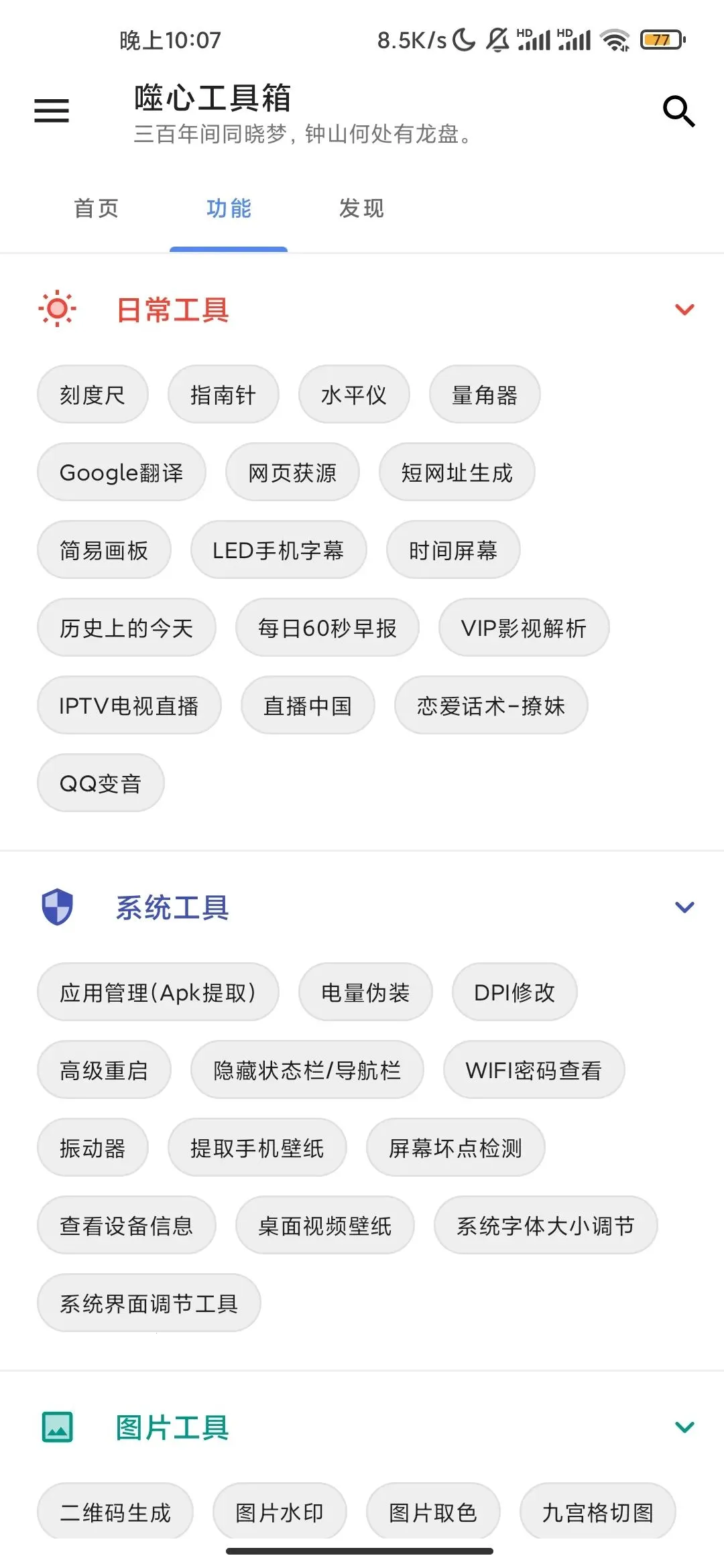The height and width of the screenshot is (1568, 724).
Task: Switch to the 首页 tab
Action: coord(97,209)
